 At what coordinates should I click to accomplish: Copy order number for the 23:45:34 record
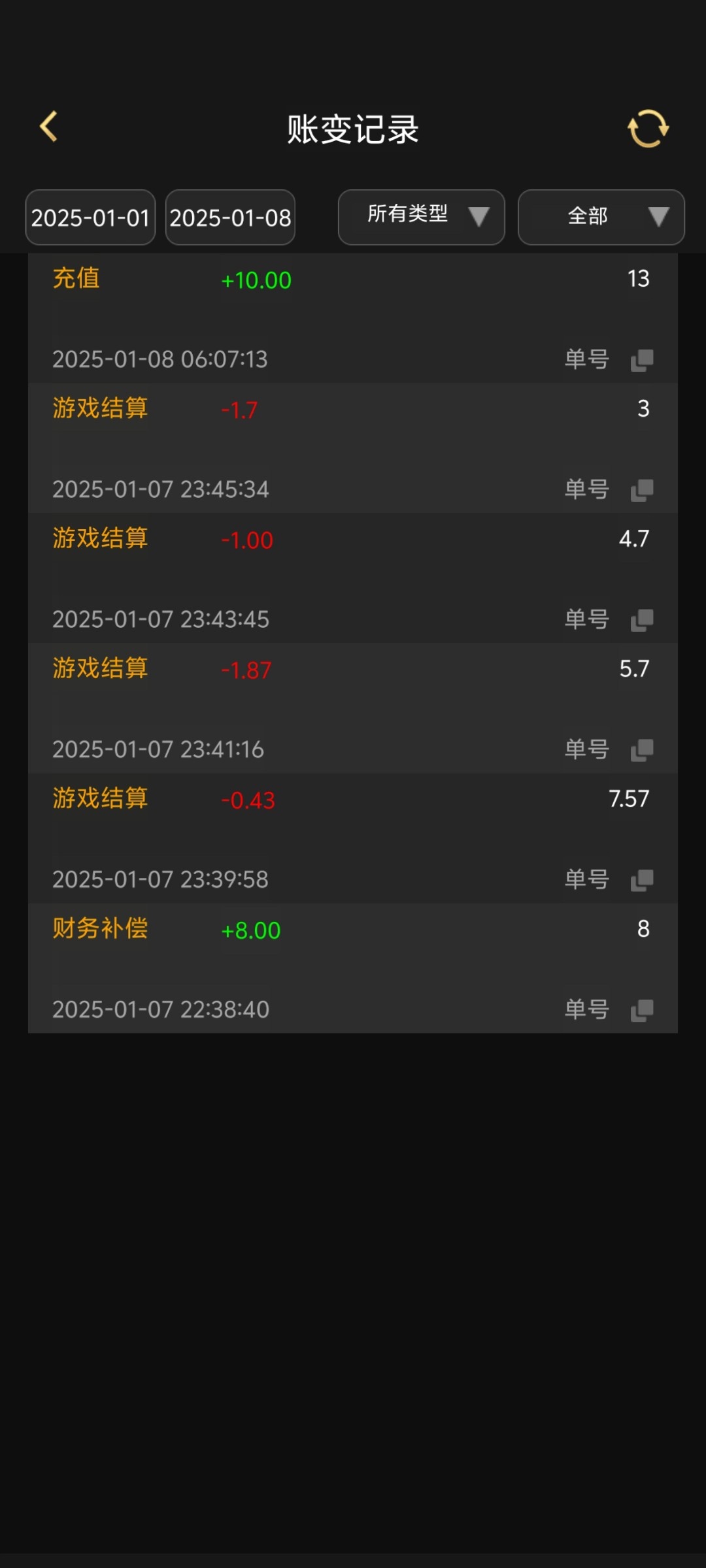(x=642, y=490)
